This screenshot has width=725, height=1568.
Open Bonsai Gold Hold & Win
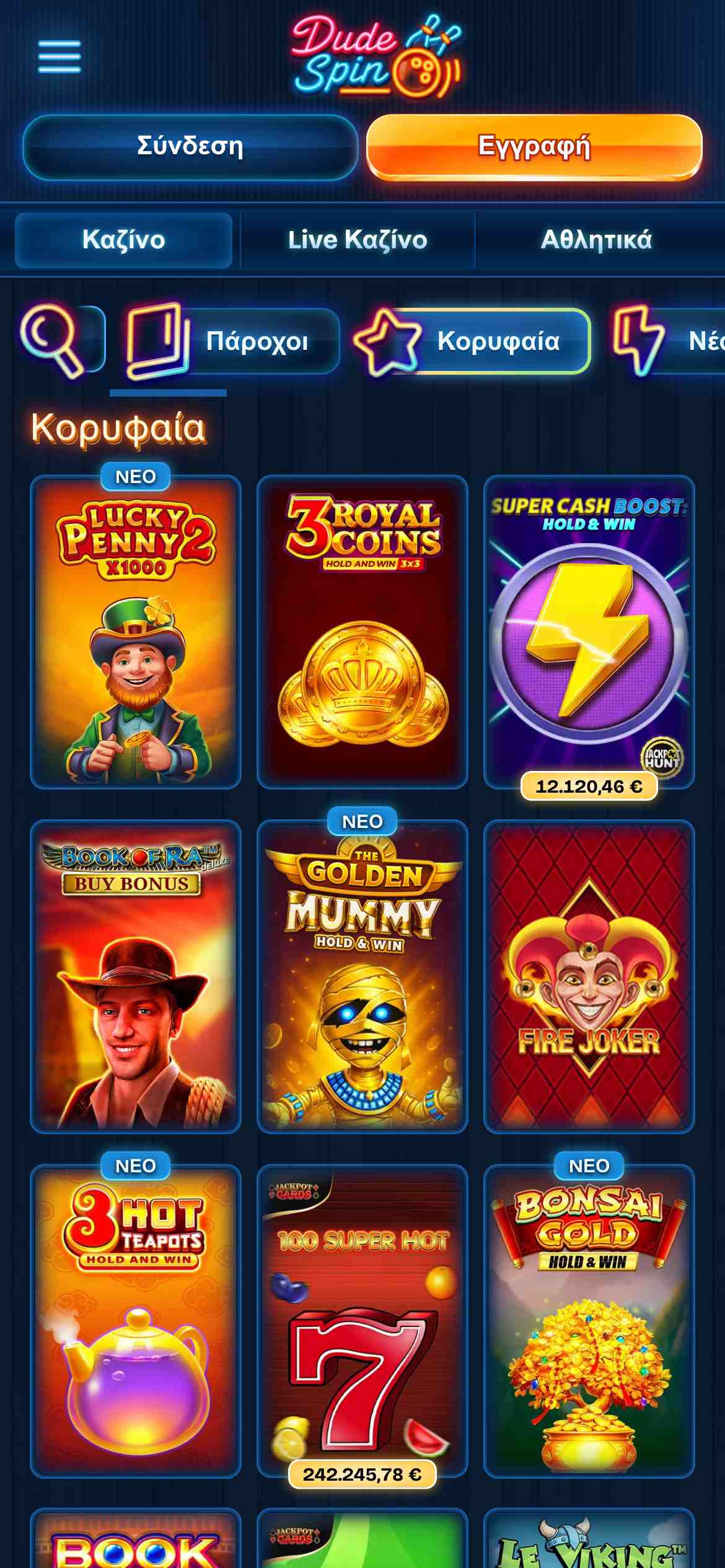click(x=589, y=1321)
